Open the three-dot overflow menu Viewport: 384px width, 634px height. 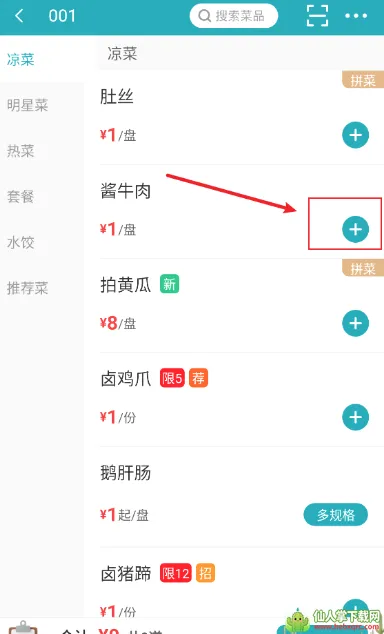tap(356, 16)
